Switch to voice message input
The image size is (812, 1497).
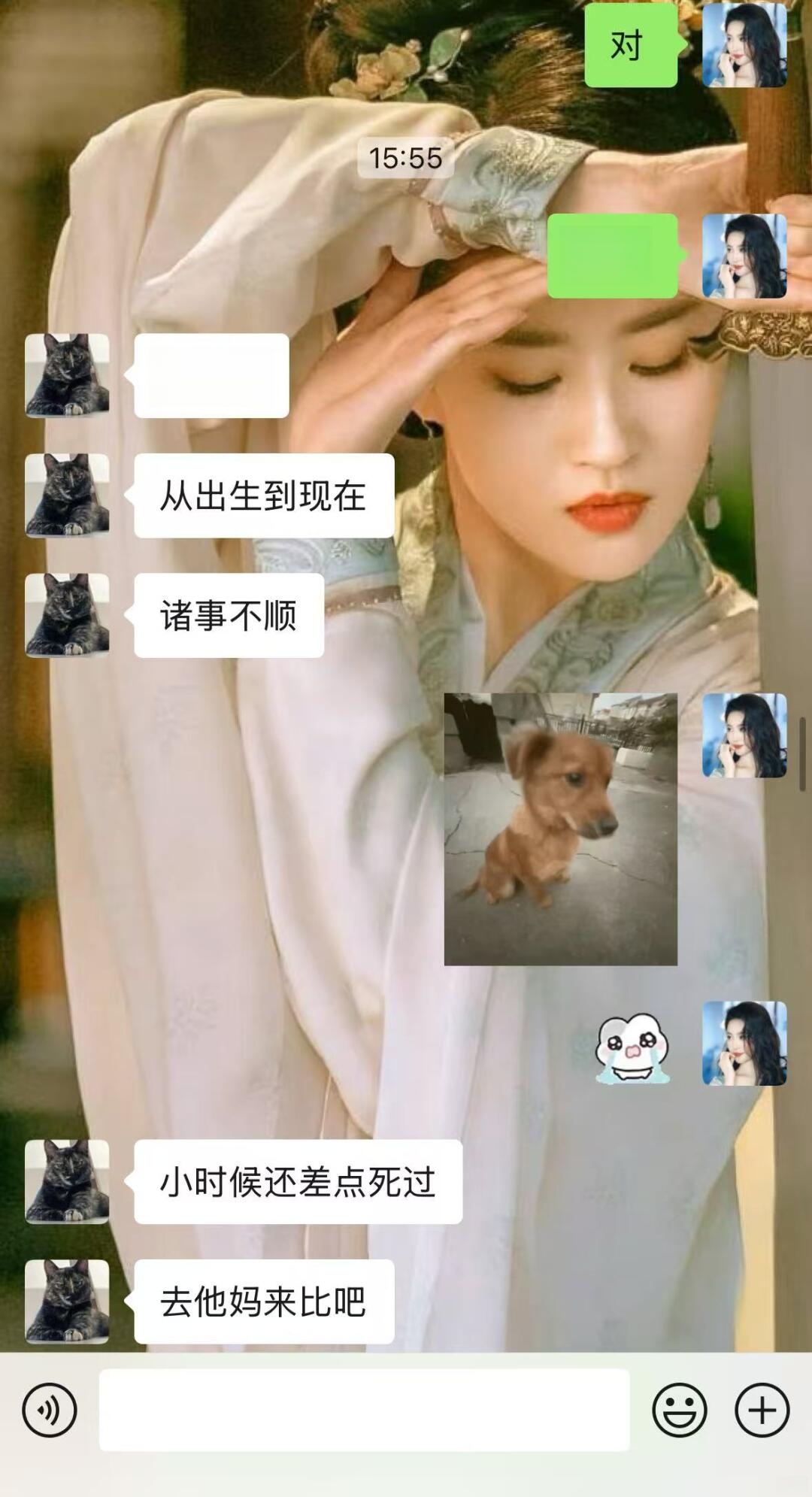tap(50, 1410)
